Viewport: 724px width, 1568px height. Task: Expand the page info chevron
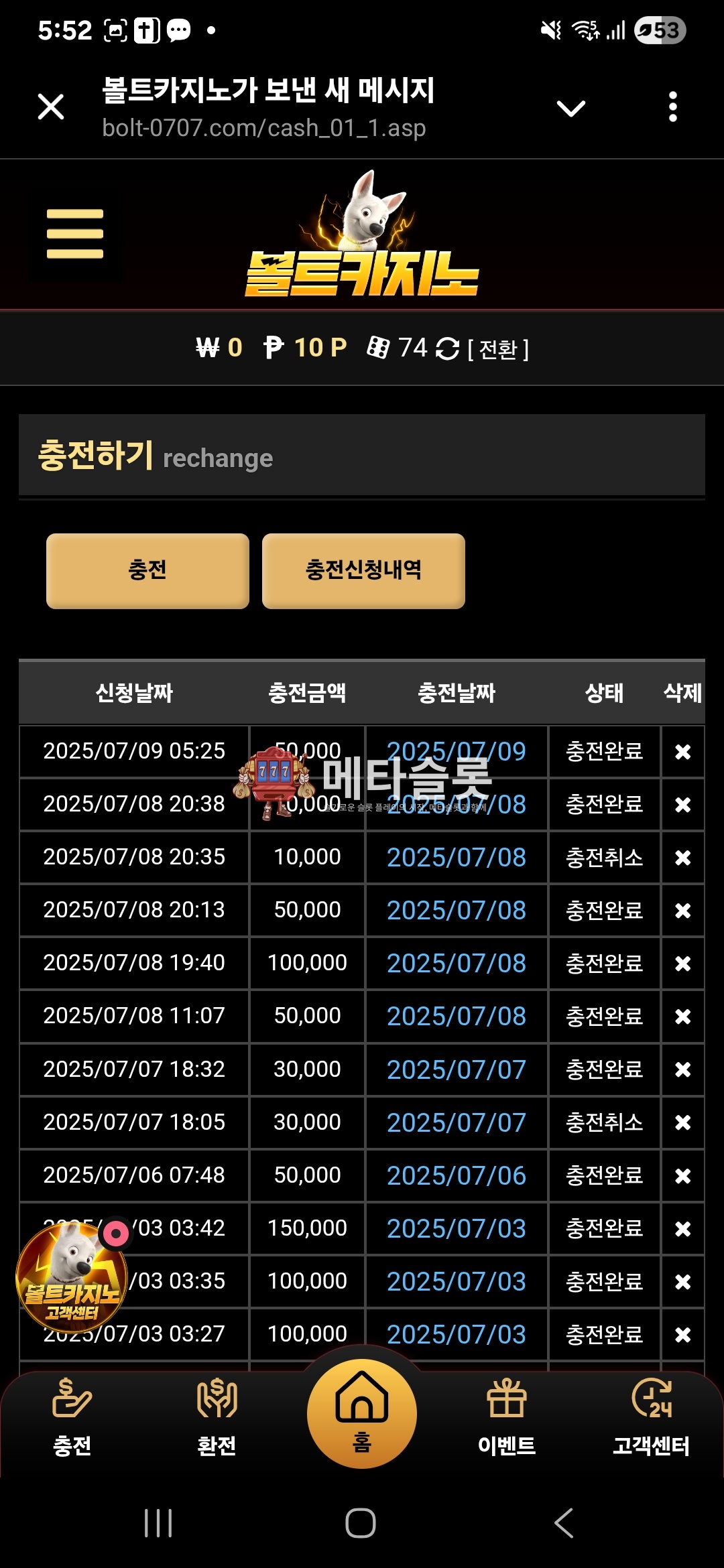click(571, 108)
